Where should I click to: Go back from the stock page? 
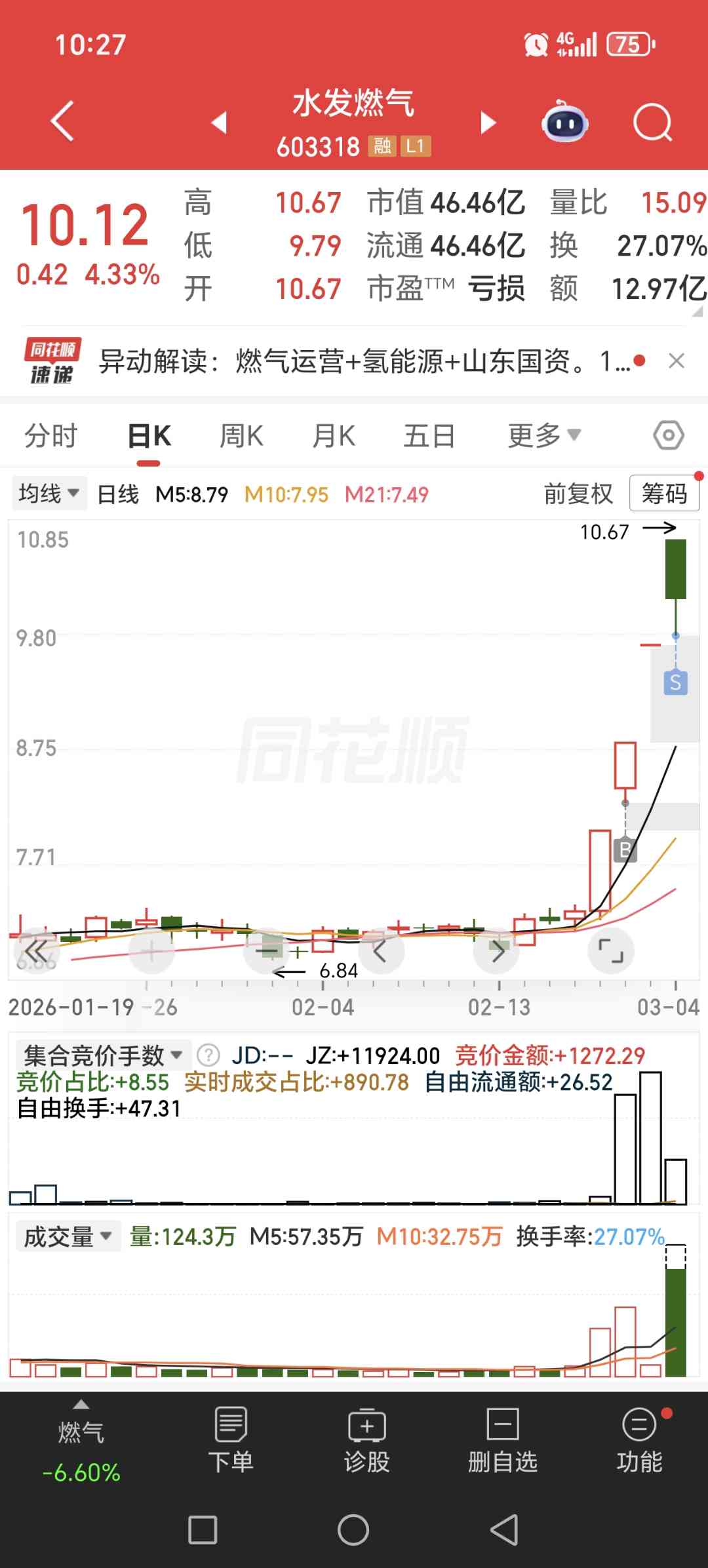pyautogui.click(x=62, y=121)
